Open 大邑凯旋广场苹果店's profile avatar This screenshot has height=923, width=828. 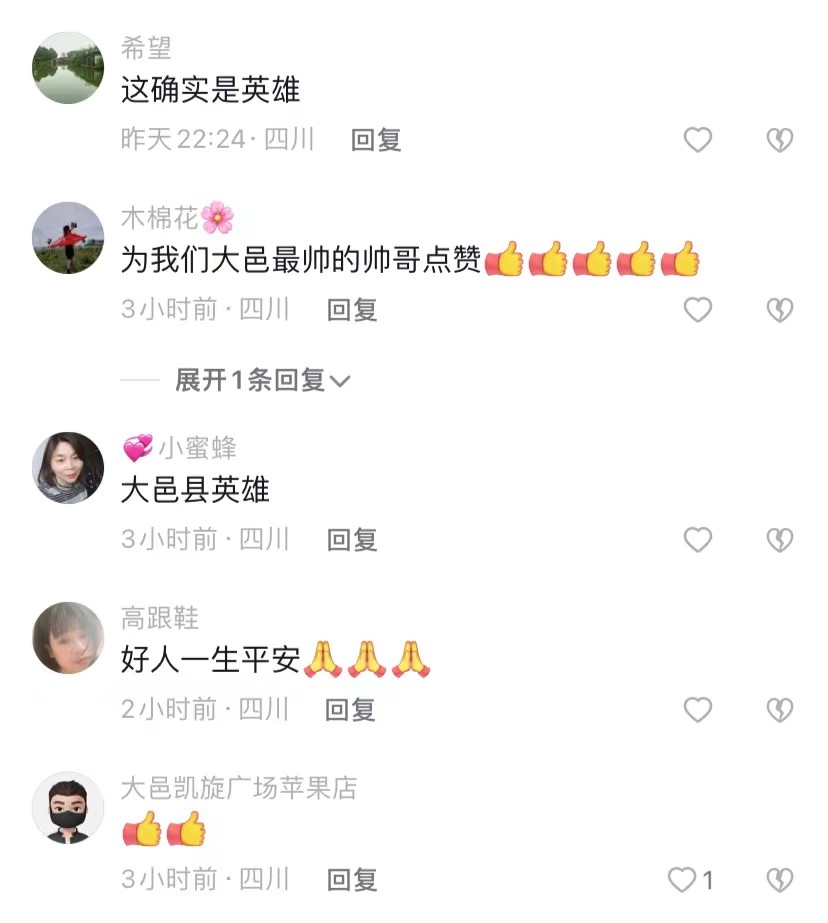(x=68, y=808)
